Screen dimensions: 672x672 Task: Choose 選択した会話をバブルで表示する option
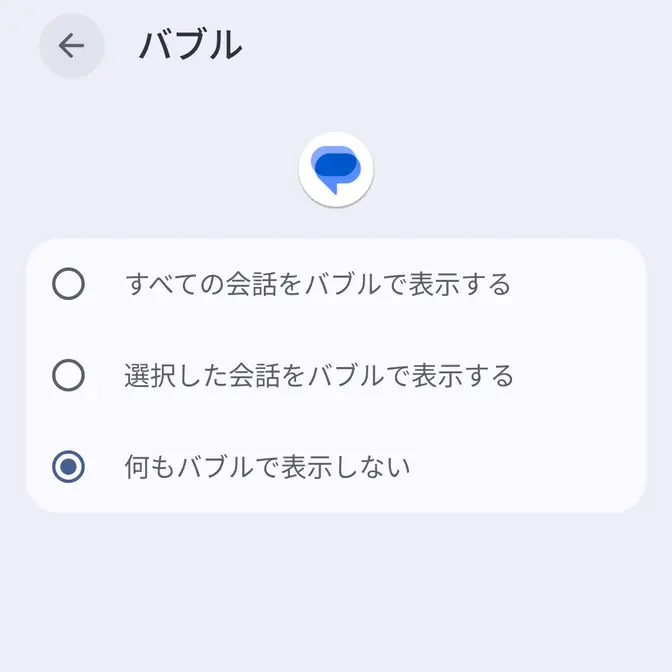coord(69,376)
